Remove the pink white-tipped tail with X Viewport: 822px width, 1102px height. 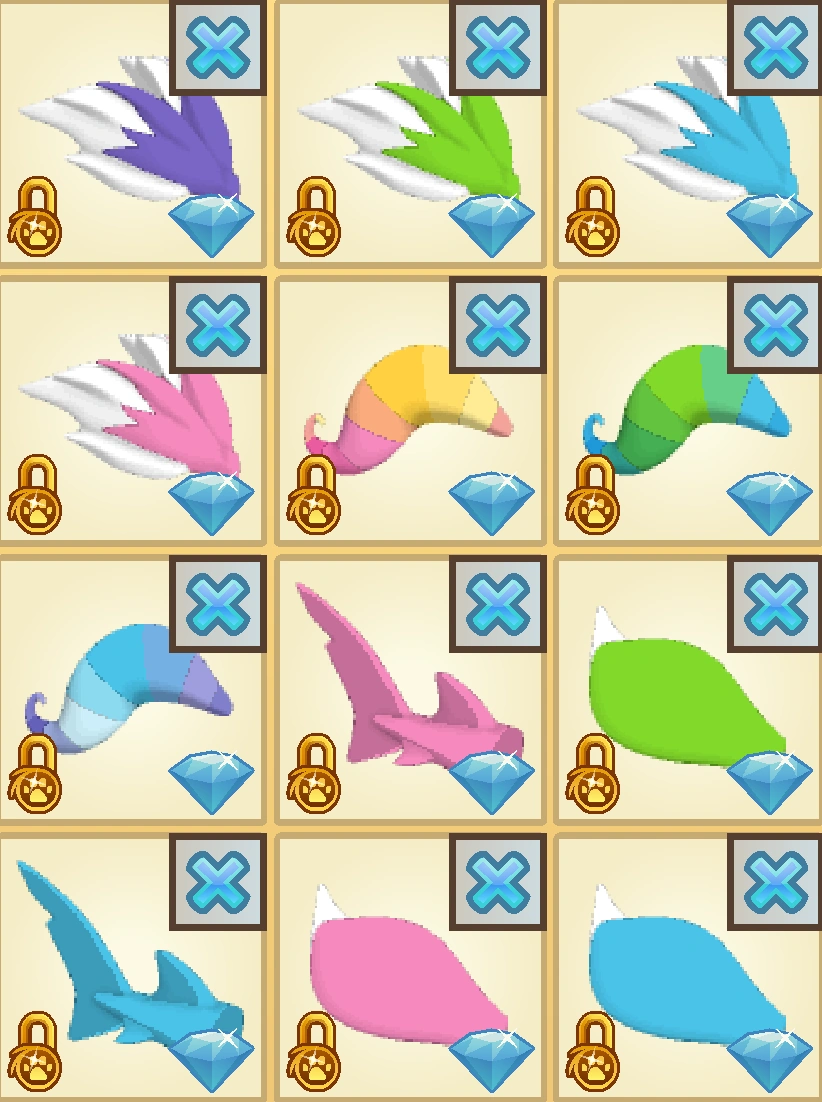point(497,882)
